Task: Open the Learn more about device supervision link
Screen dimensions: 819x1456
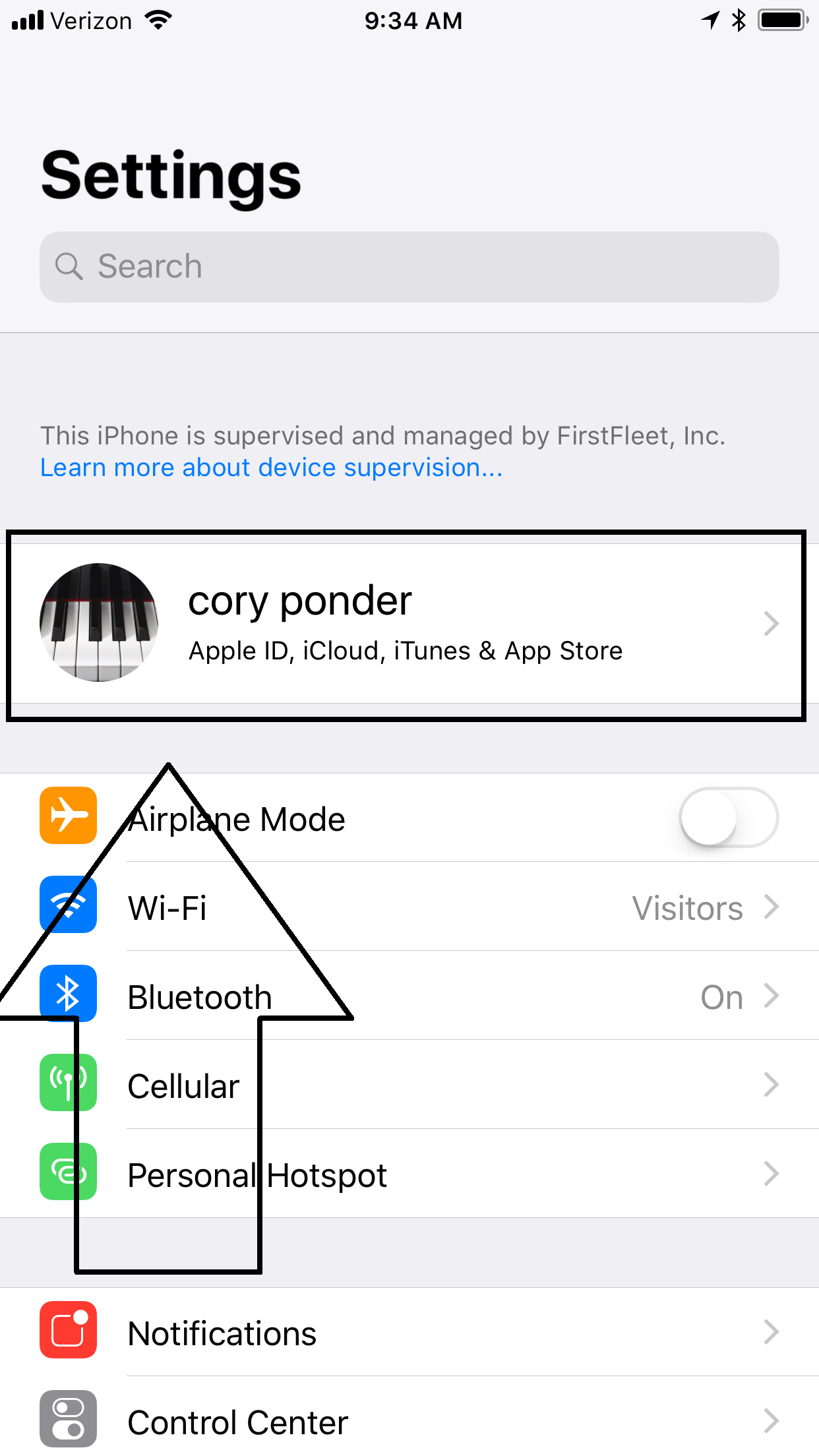Action: click(x=272, y=468)
